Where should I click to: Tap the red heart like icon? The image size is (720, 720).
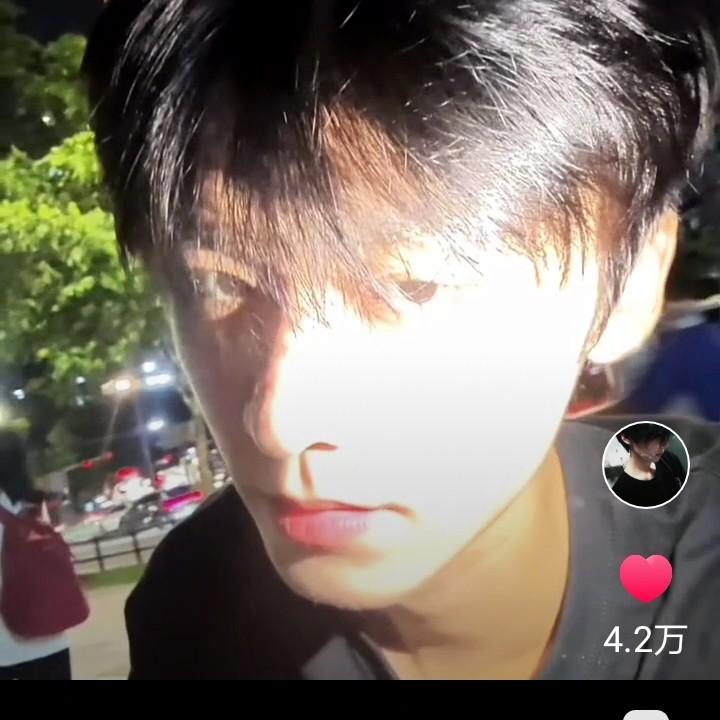(646, 578)
